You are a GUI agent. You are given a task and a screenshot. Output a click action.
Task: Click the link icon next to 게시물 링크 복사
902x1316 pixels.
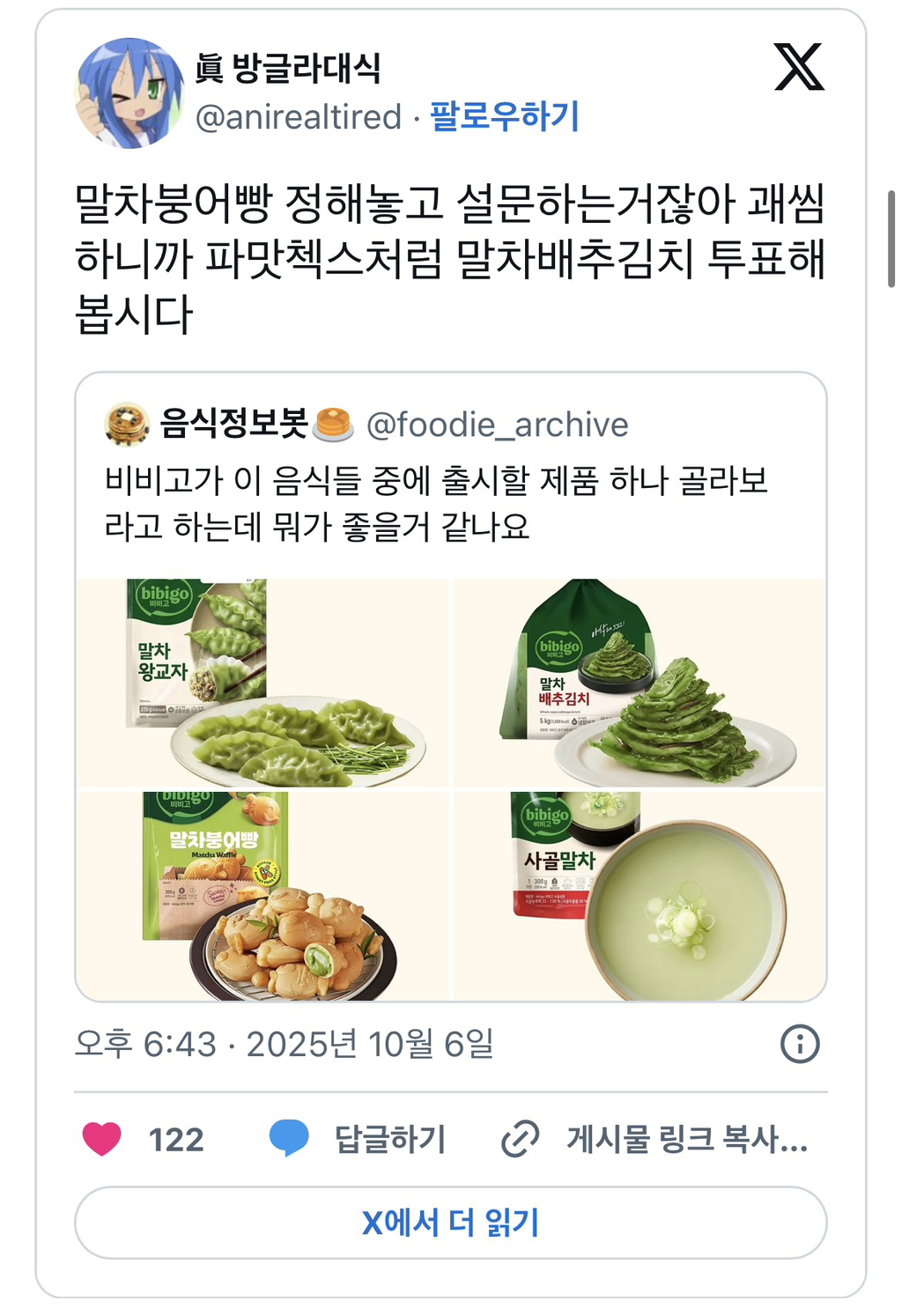point(519,1138)
